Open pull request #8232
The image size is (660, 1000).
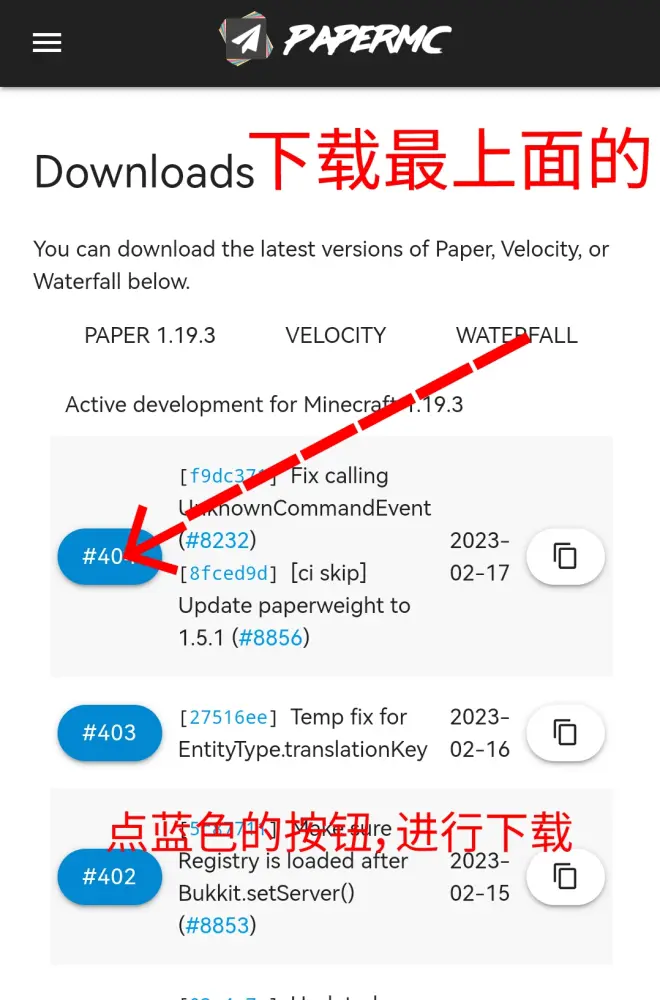click(x=217, y=541)
